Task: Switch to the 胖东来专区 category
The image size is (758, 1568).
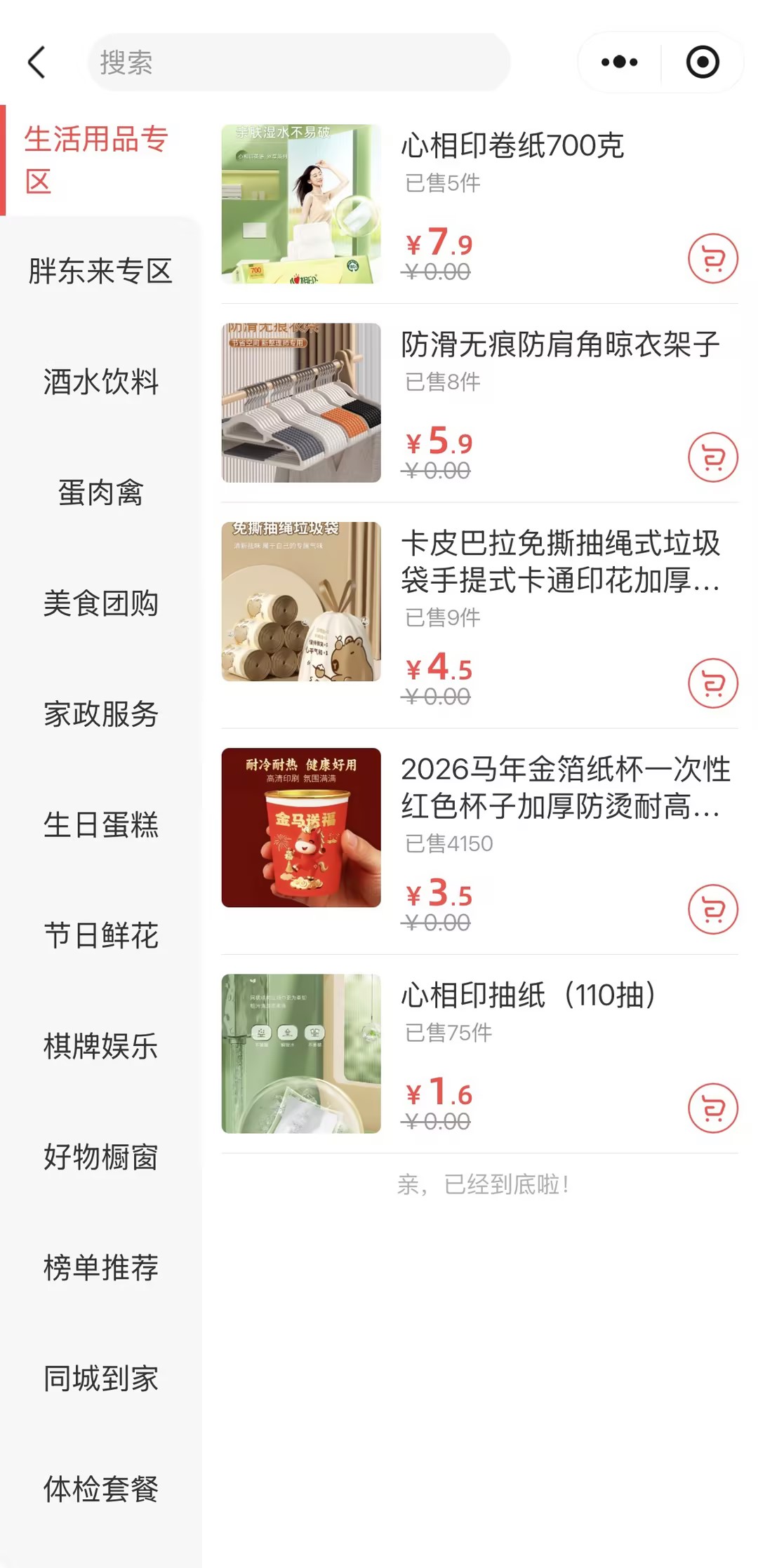Action: [x=100, y=272]
